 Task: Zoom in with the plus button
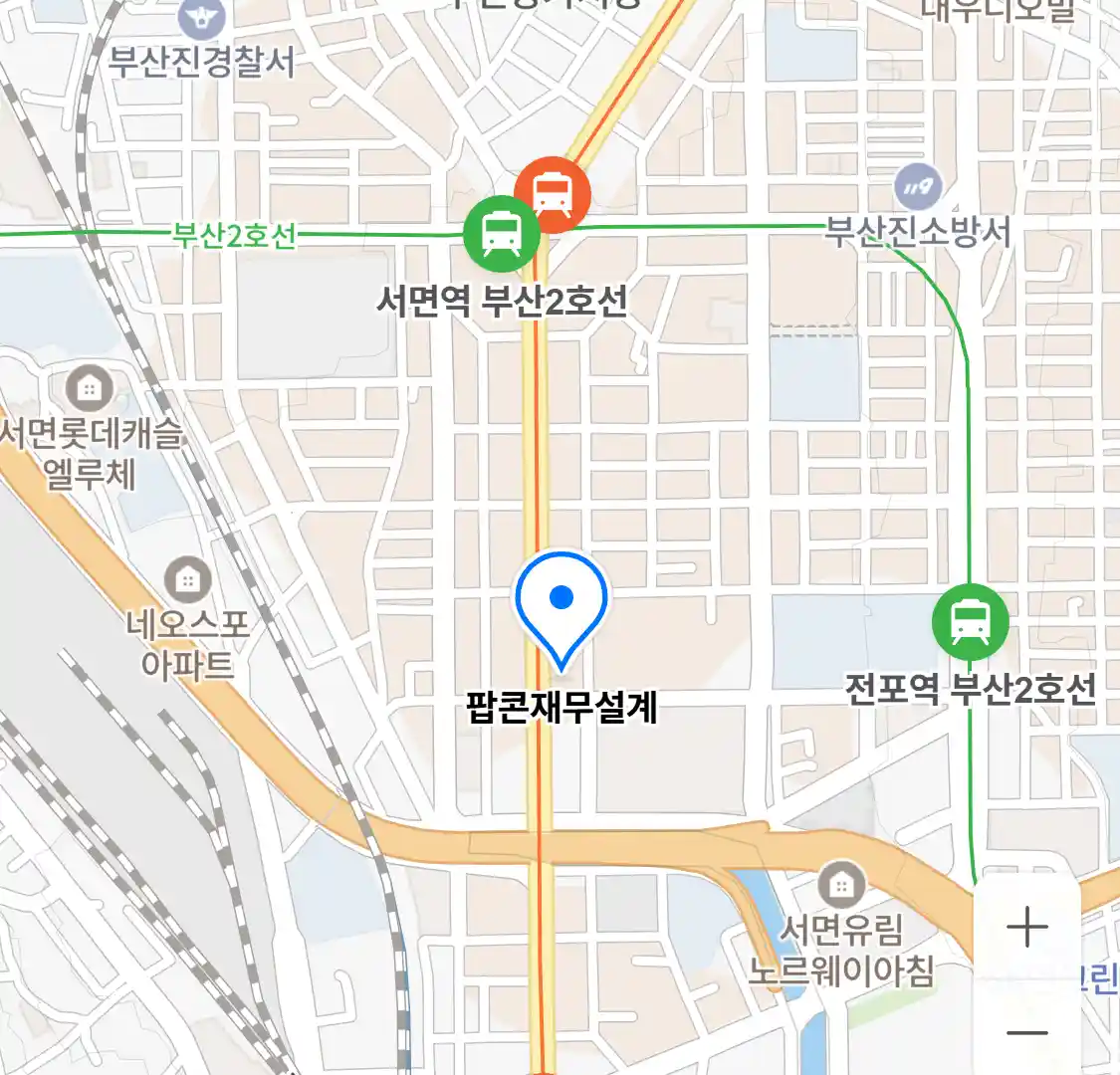point(1027,928)
